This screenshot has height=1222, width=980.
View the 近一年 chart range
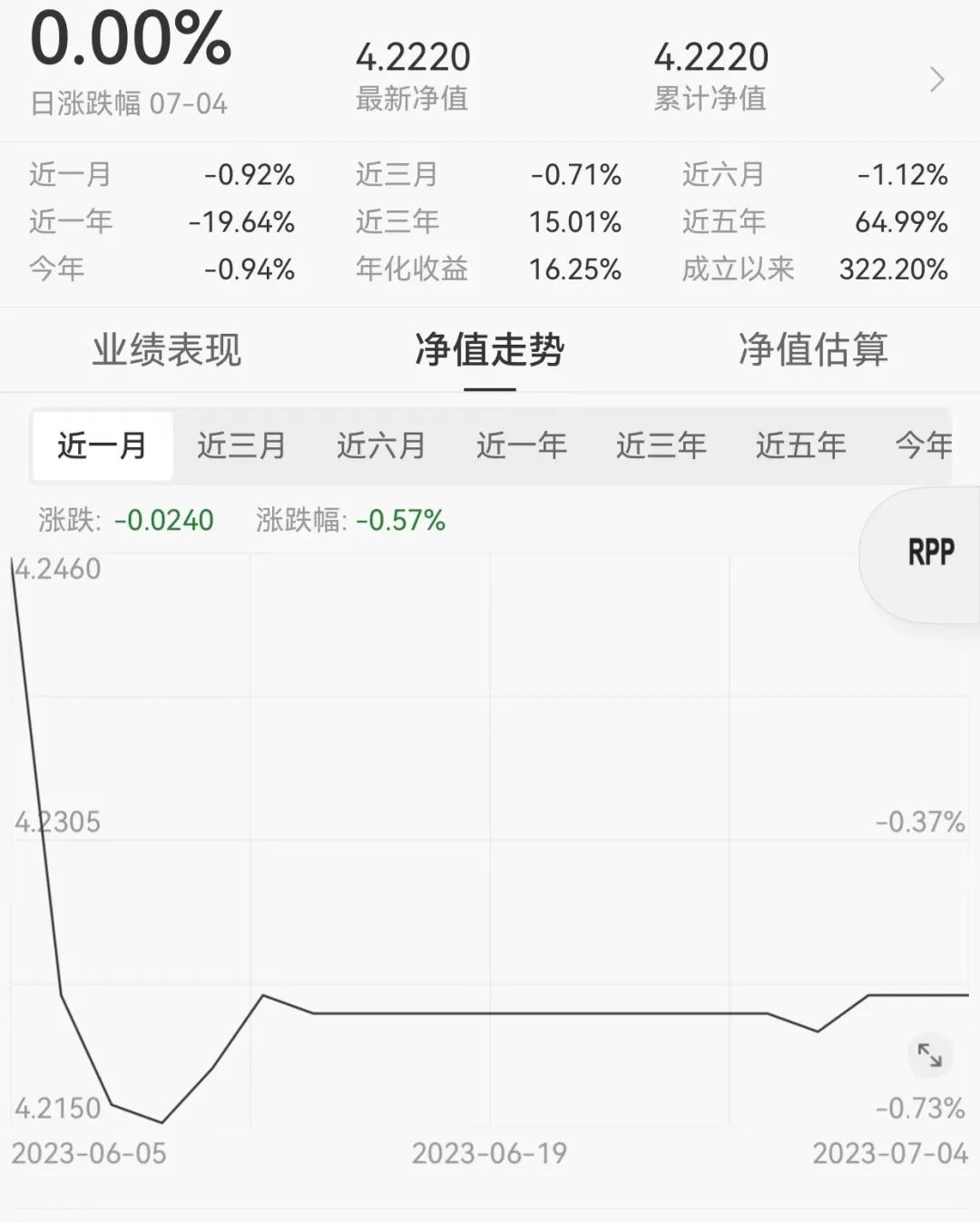[x=522, y=445]
